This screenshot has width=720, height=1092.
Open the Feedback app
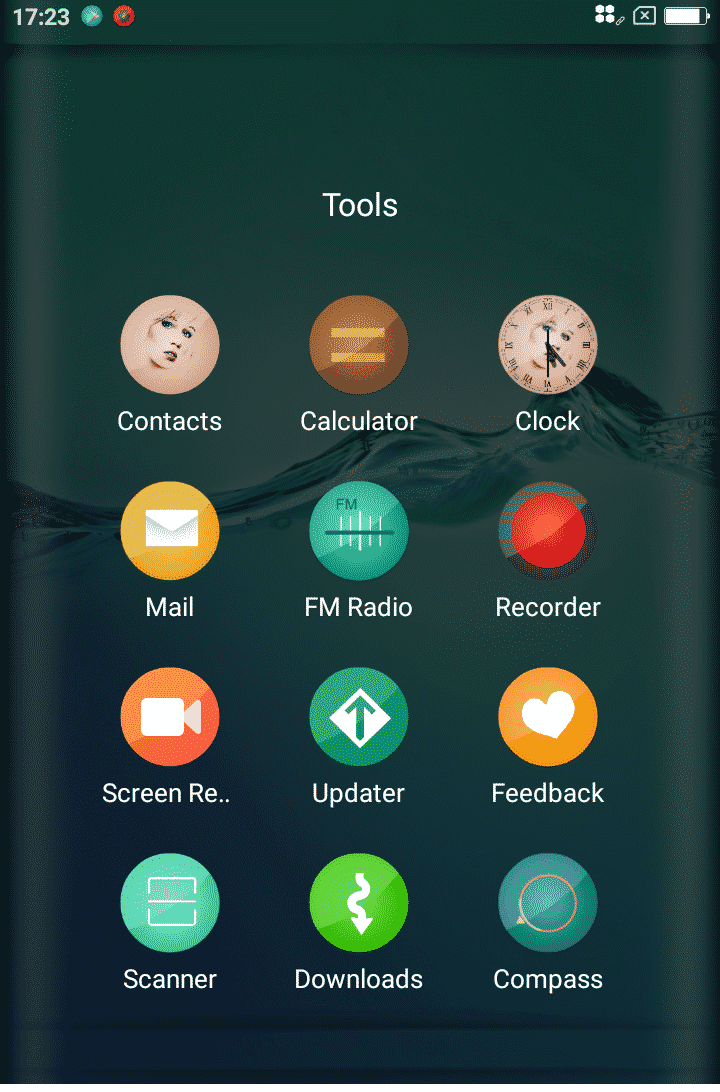(547, 717)
